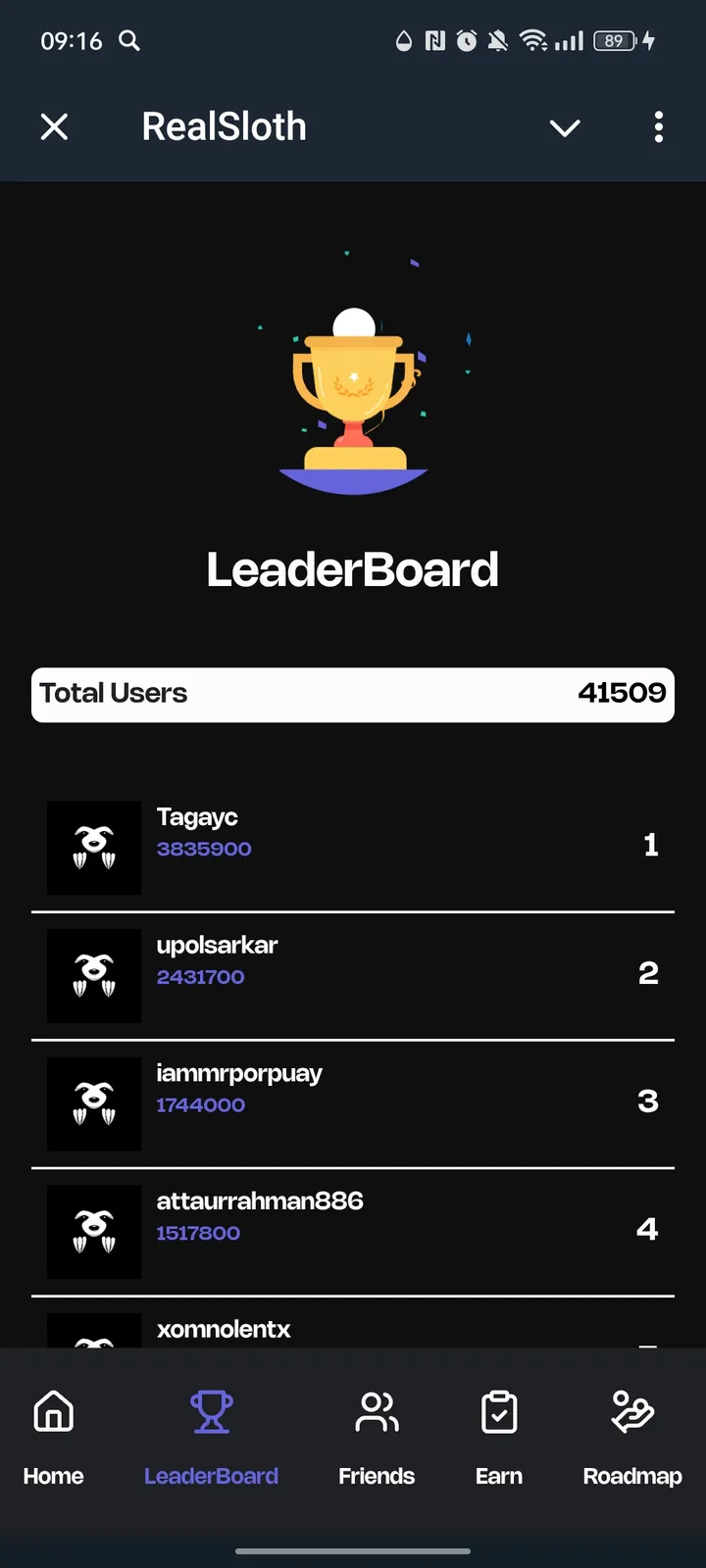Close the RealSloth mini app
The height and width of the screenshot is (1568, 706).
pos(55,126)
